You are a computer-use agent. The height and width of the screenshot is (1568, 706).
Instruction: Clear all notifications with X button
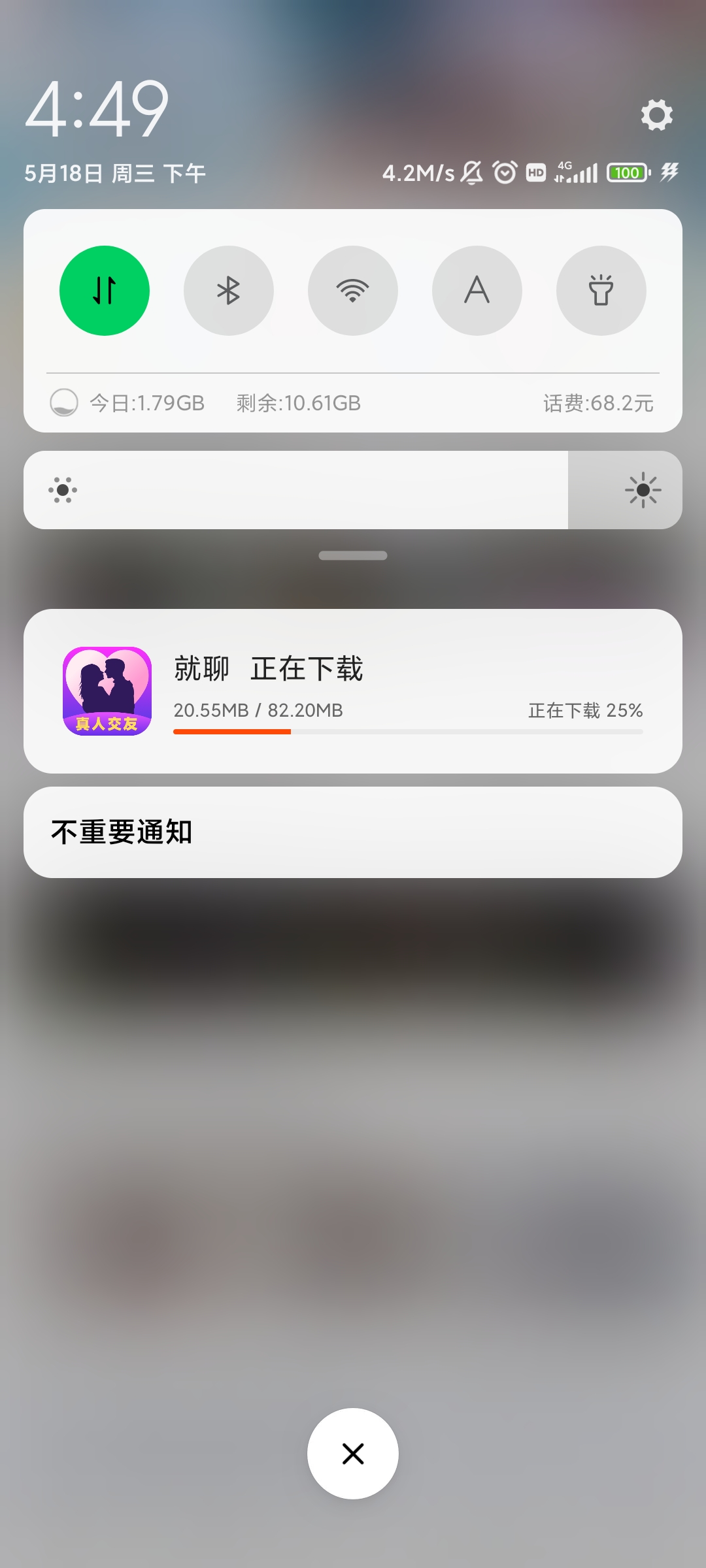pos(353,1454)
